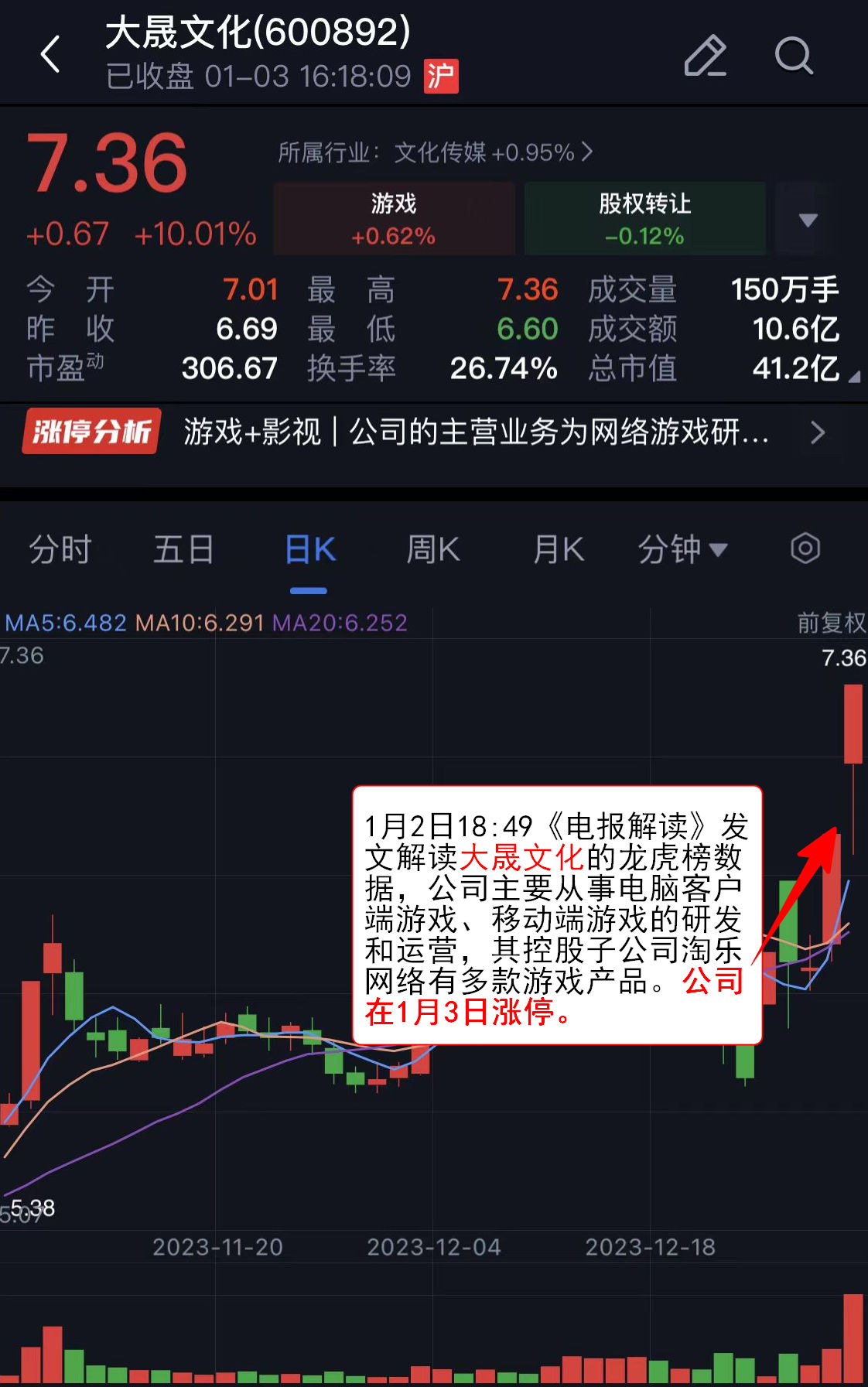Switch to the 分时 chart tab
868x1387 pixels.
click(60, 550)
